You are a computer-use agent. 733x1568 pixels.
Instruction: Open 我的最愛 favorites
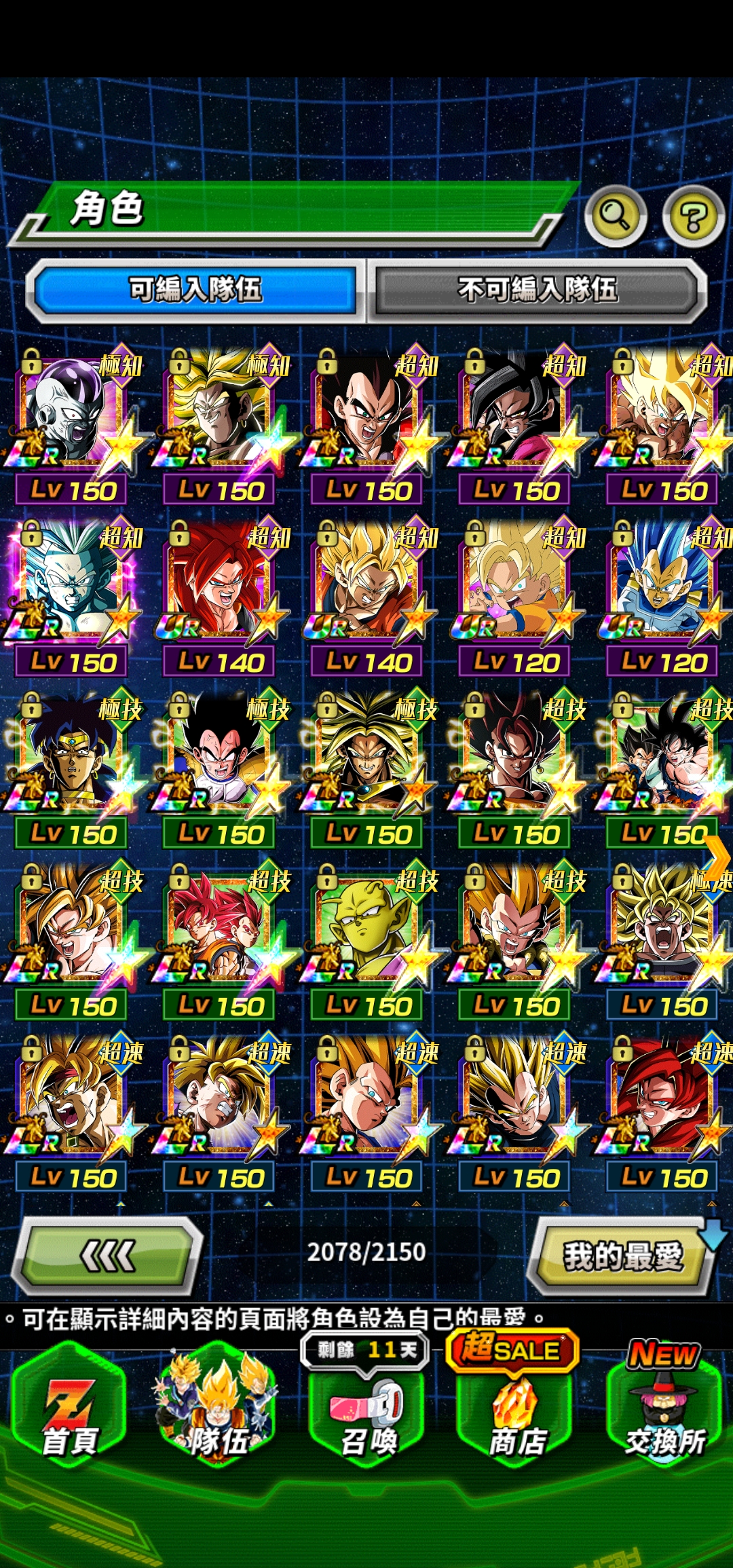click(x=621, y=1255)
